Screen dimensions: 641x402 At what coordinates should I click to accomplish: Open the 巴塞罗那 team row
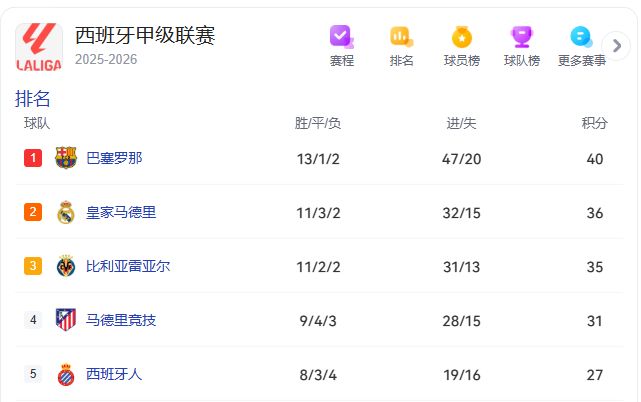[114, 158]
